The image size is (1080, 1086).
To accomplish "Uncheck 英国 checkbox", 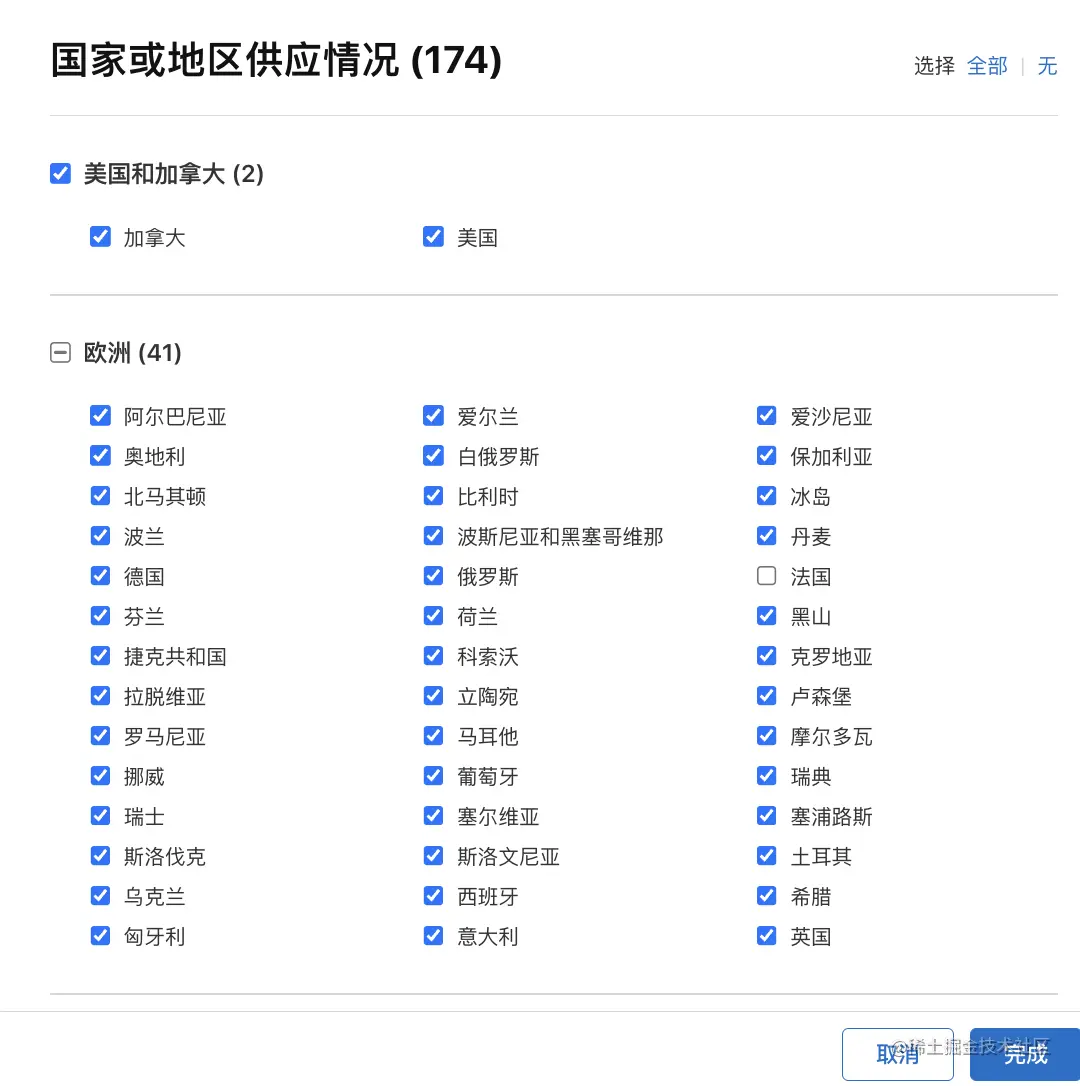I will (767, 936).
